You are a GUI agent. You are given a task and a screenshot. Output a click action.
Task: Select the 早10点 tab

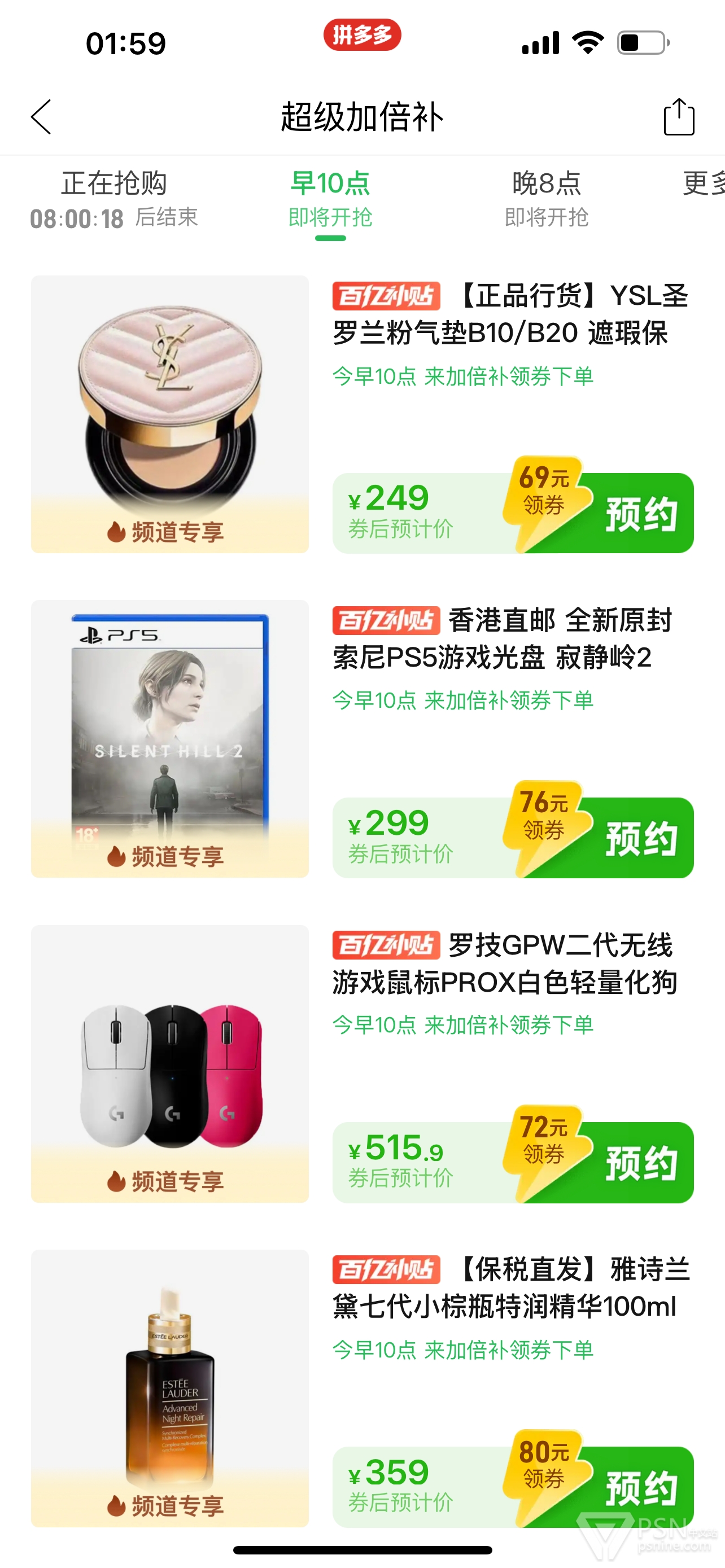[330, 200]
